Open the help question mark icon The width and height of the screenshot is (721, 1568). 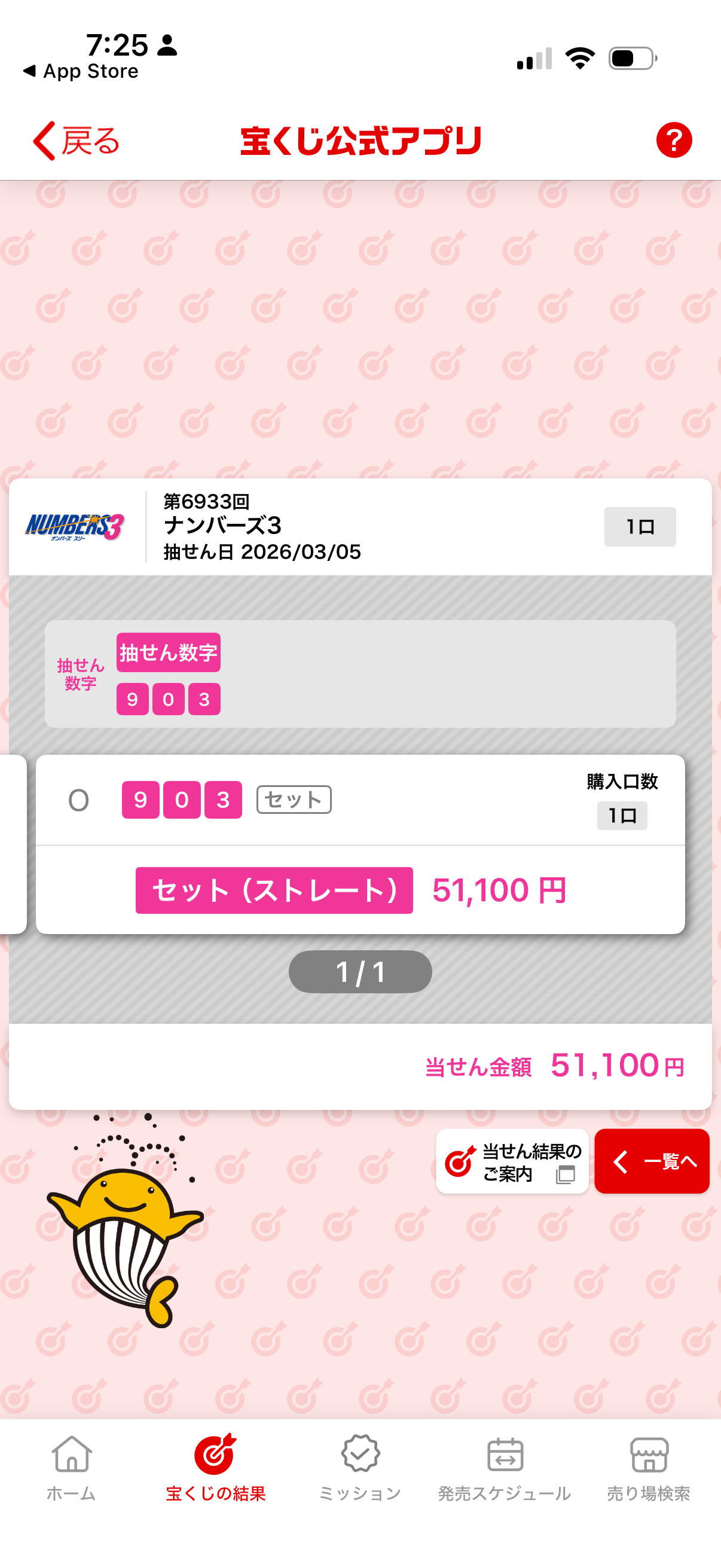pos(674,141)
